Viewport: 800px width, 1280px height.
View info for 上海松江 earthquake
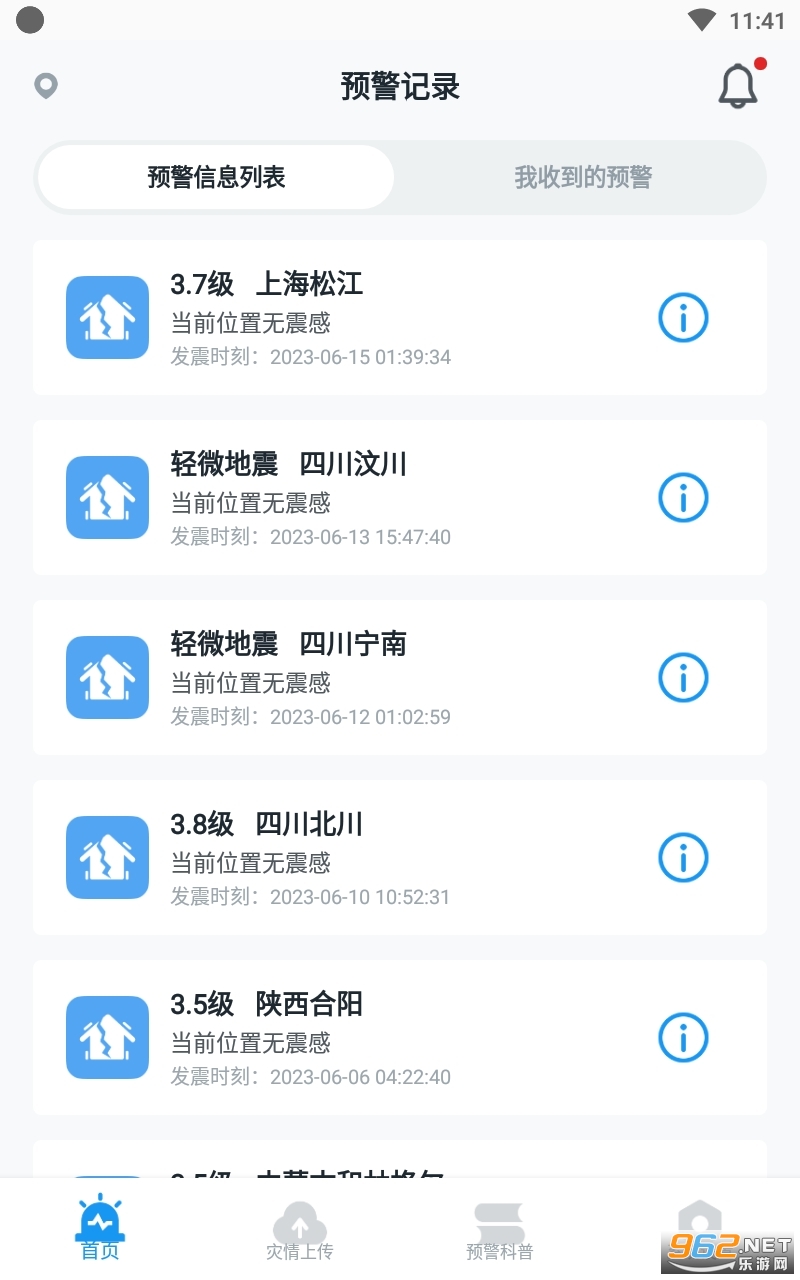click(683, 318)
